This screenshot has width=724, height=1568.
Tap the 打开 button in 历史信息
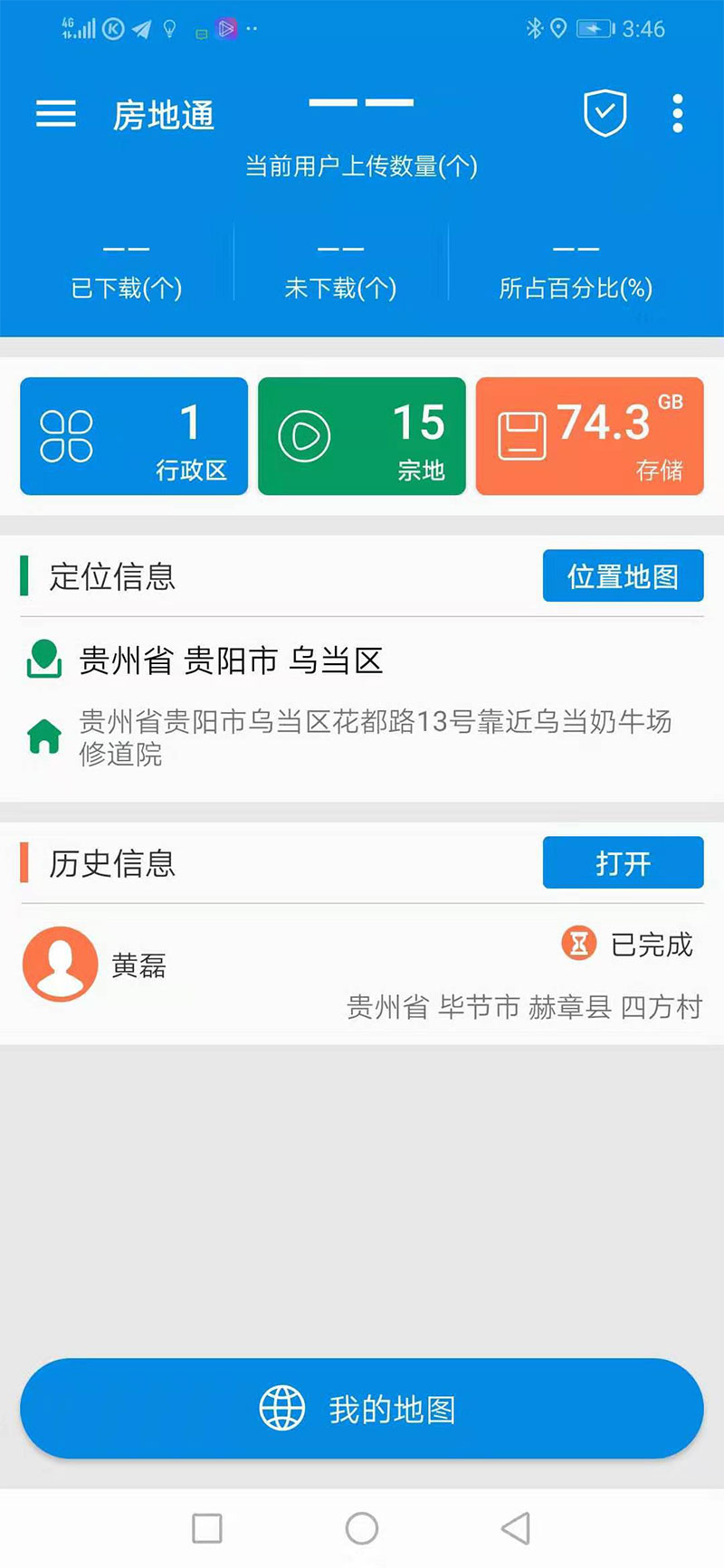pos(623,862)
